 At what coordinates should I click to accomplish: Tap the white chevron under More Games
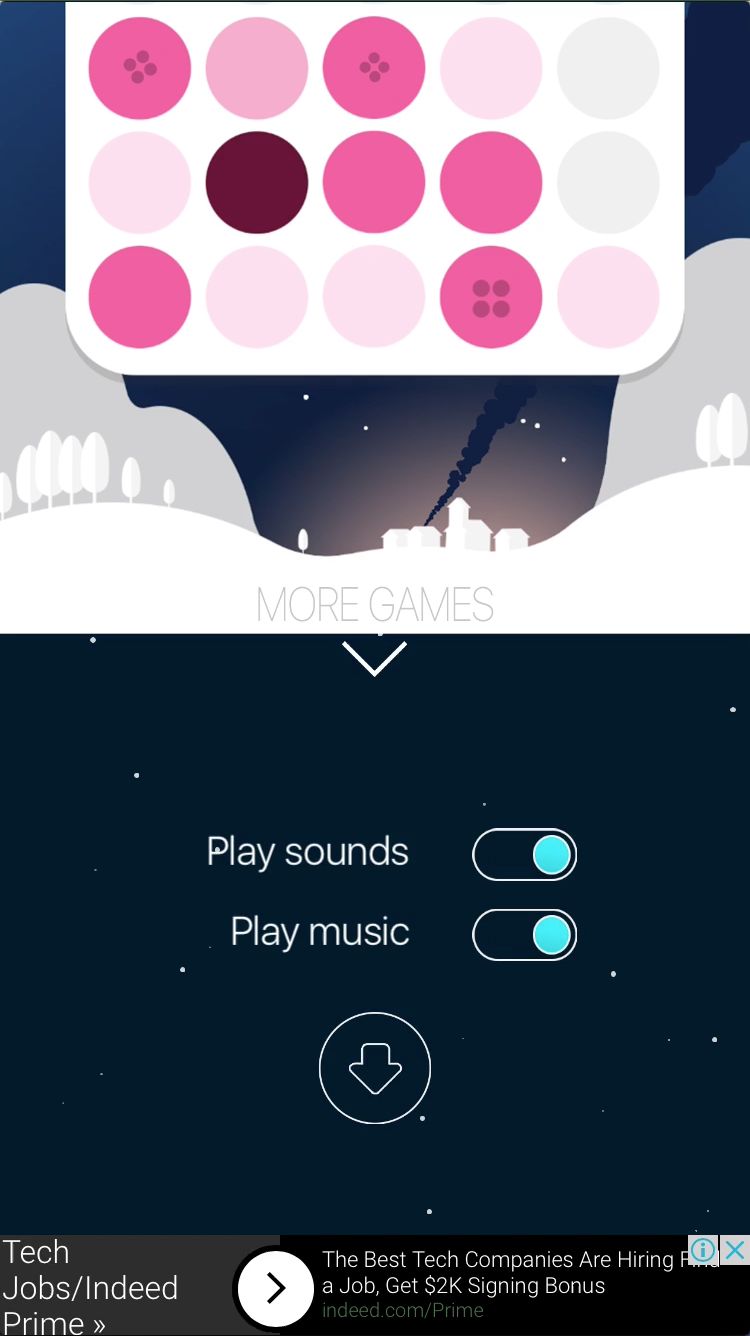pos(375,658)
